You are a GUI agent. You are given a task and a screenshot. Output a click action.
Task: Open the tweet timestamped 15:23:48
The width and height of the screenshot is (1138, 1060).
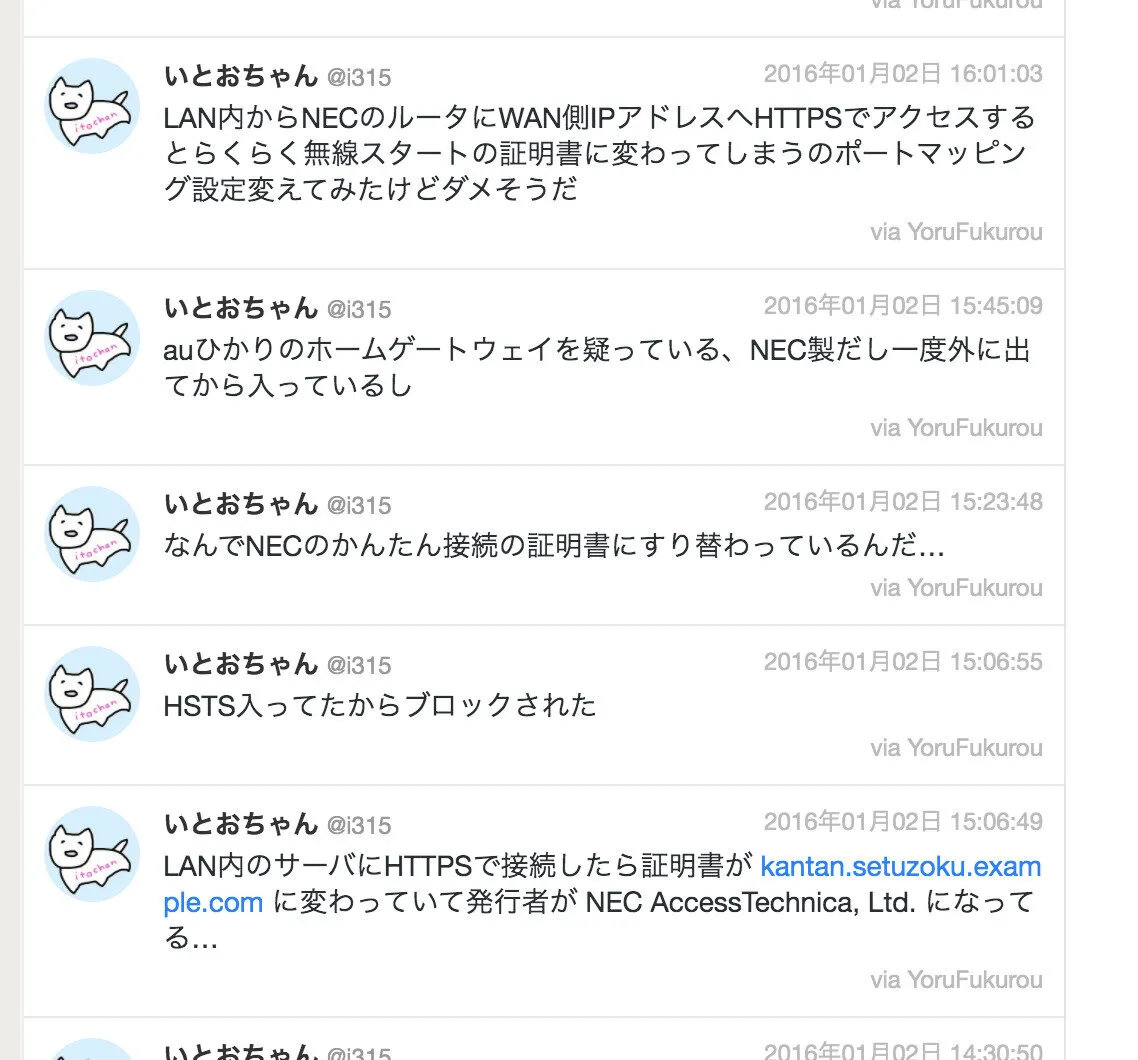pos(902,501)
